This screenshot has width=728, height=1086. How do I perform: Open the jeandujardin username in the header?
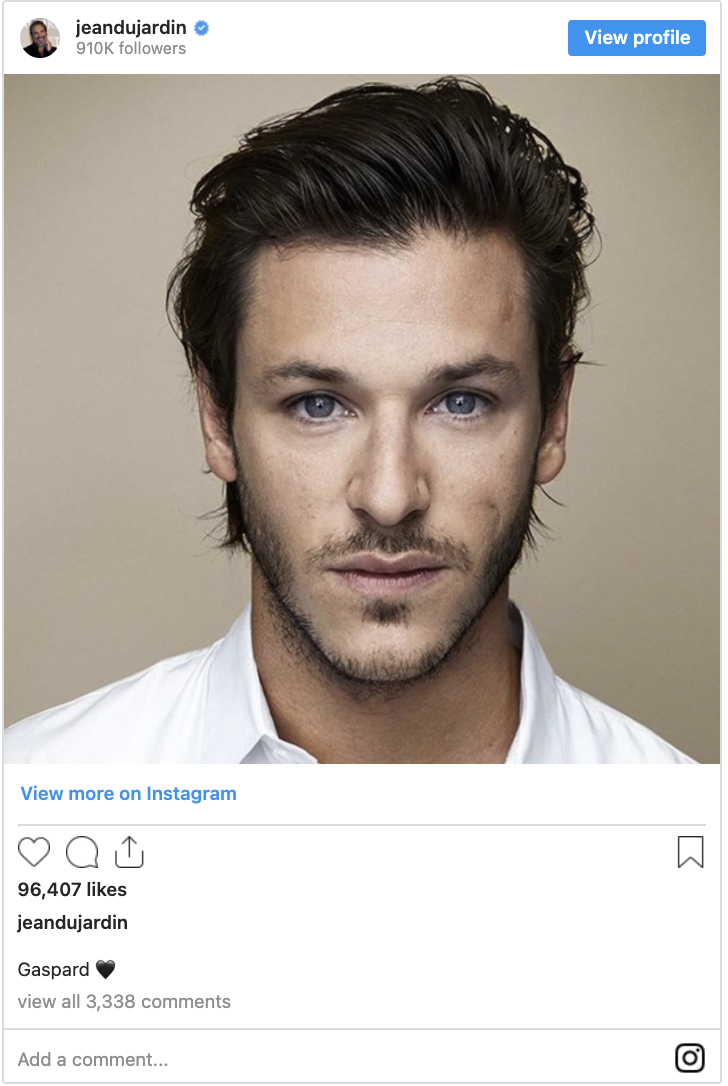tap(131, 28)
